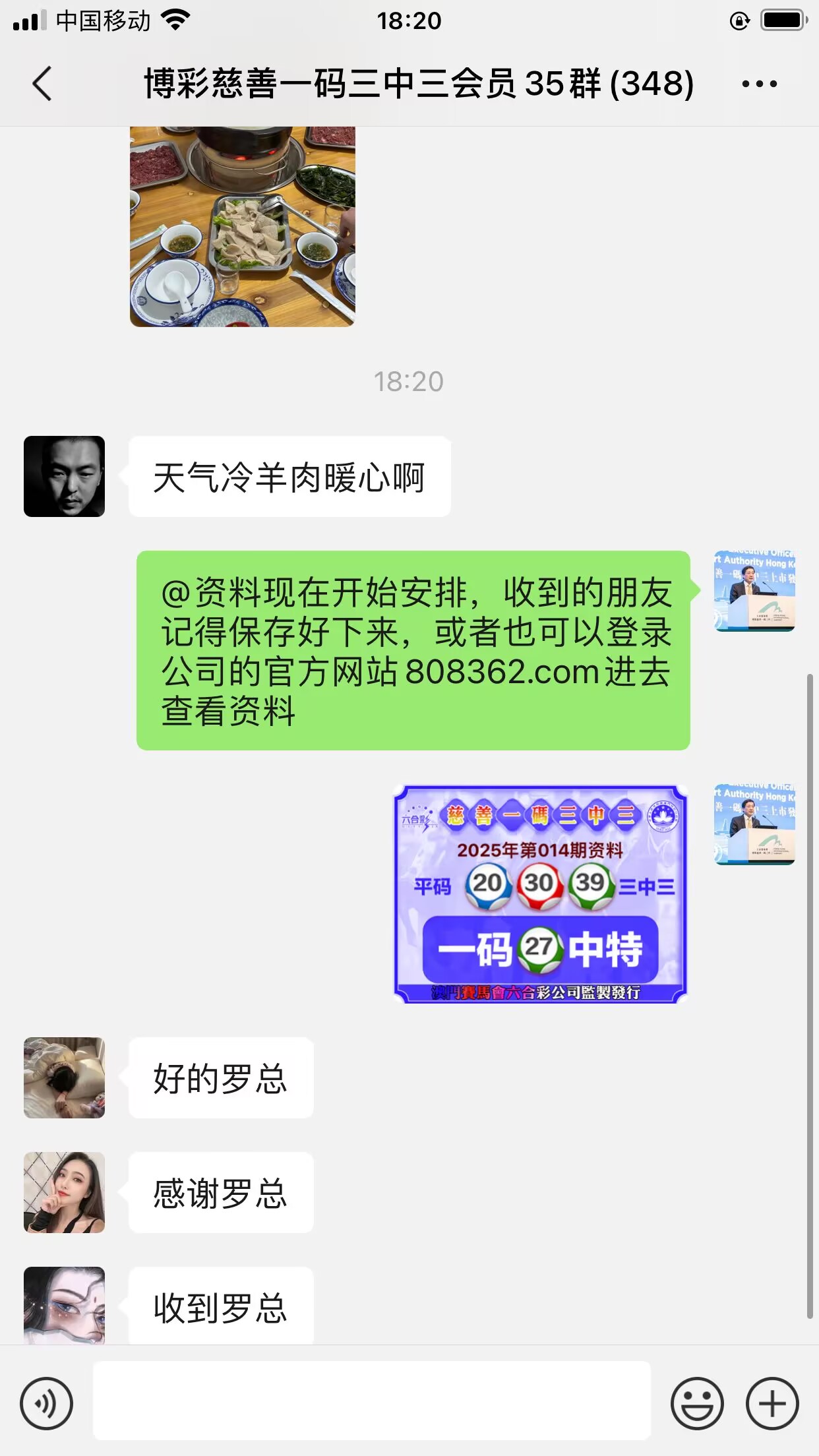Switch to voice message input

click(46, 1403)
